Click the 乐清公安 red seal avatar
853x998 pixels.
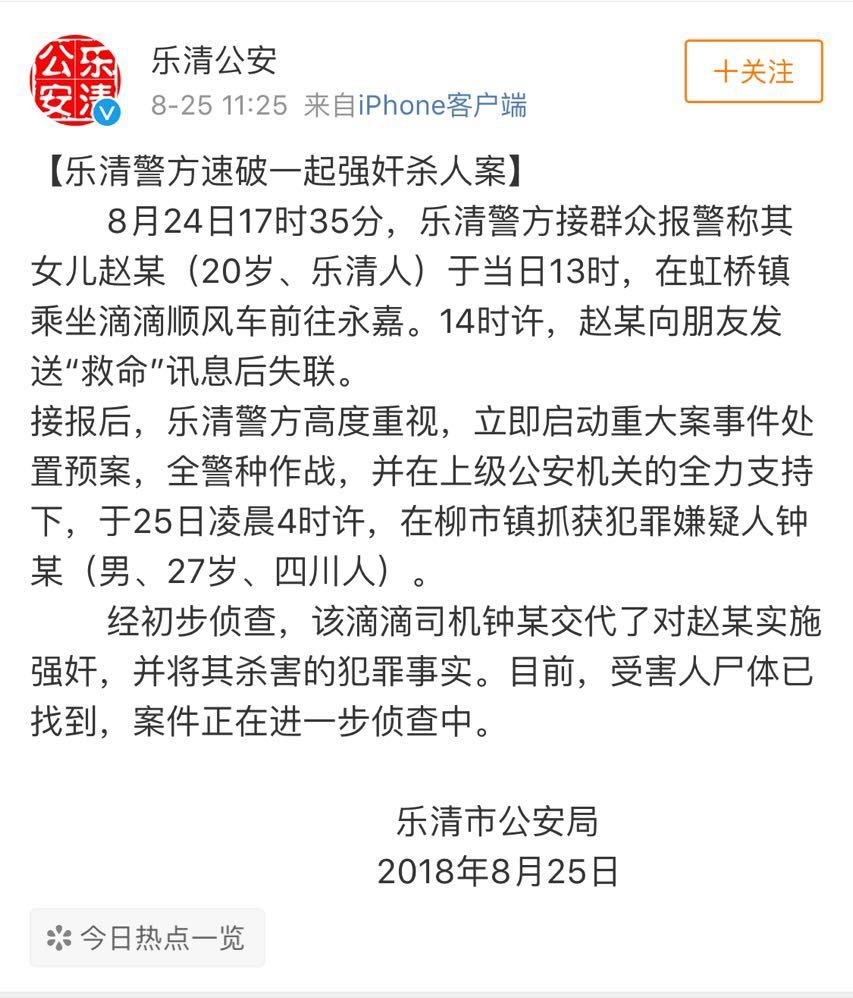coord(73,78)
